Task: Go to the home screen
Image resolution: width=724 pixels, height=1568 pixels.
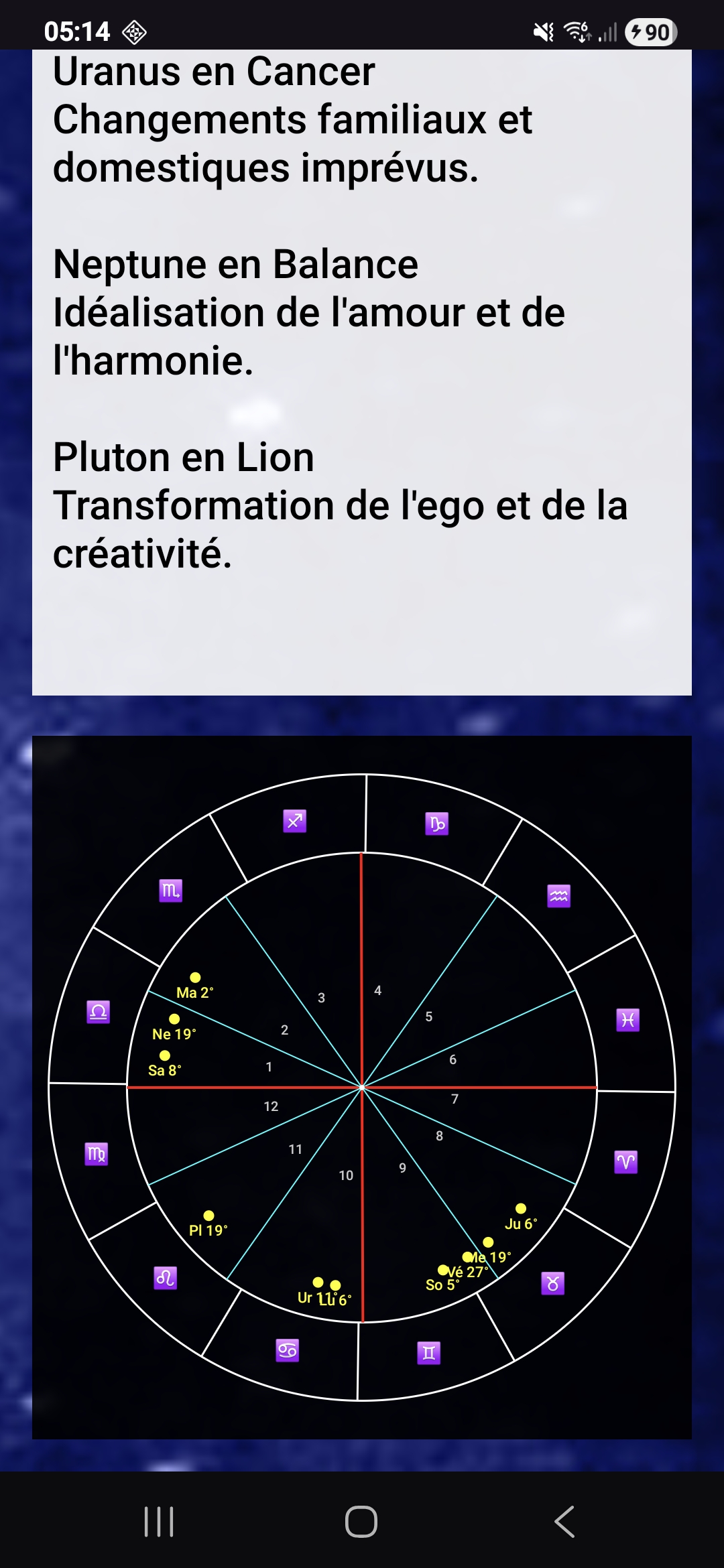Action: coord(361,1521)
